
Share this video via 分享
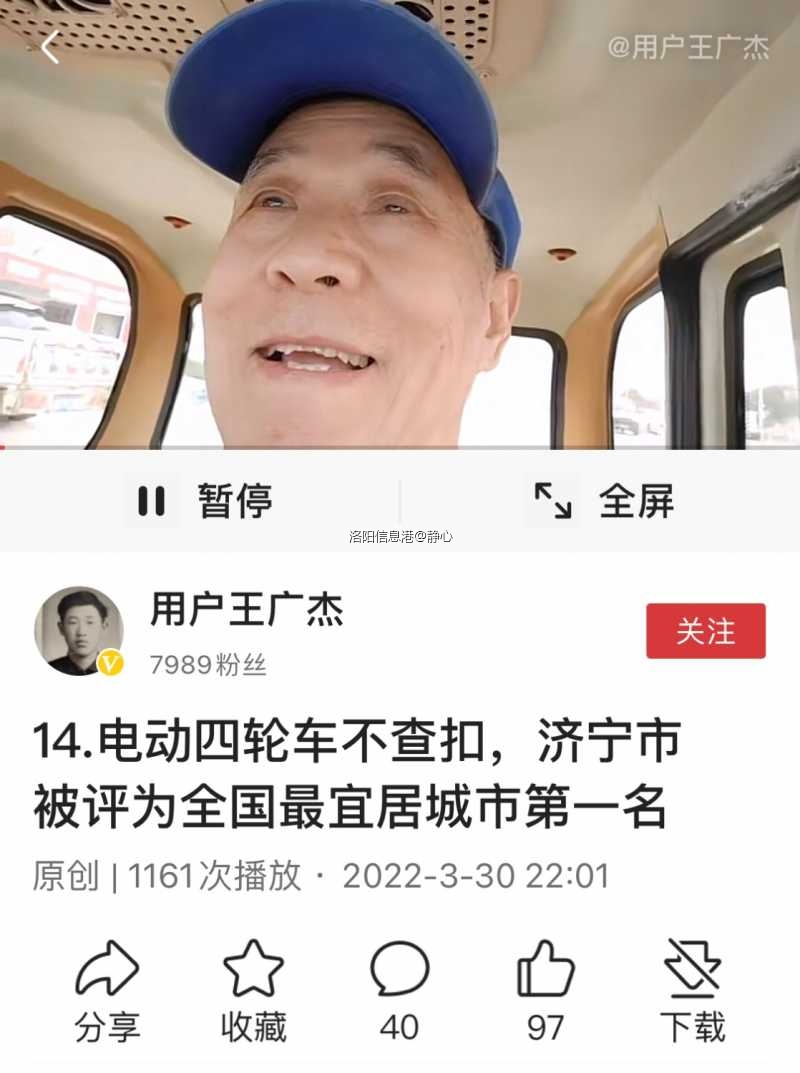click(107, 990)
